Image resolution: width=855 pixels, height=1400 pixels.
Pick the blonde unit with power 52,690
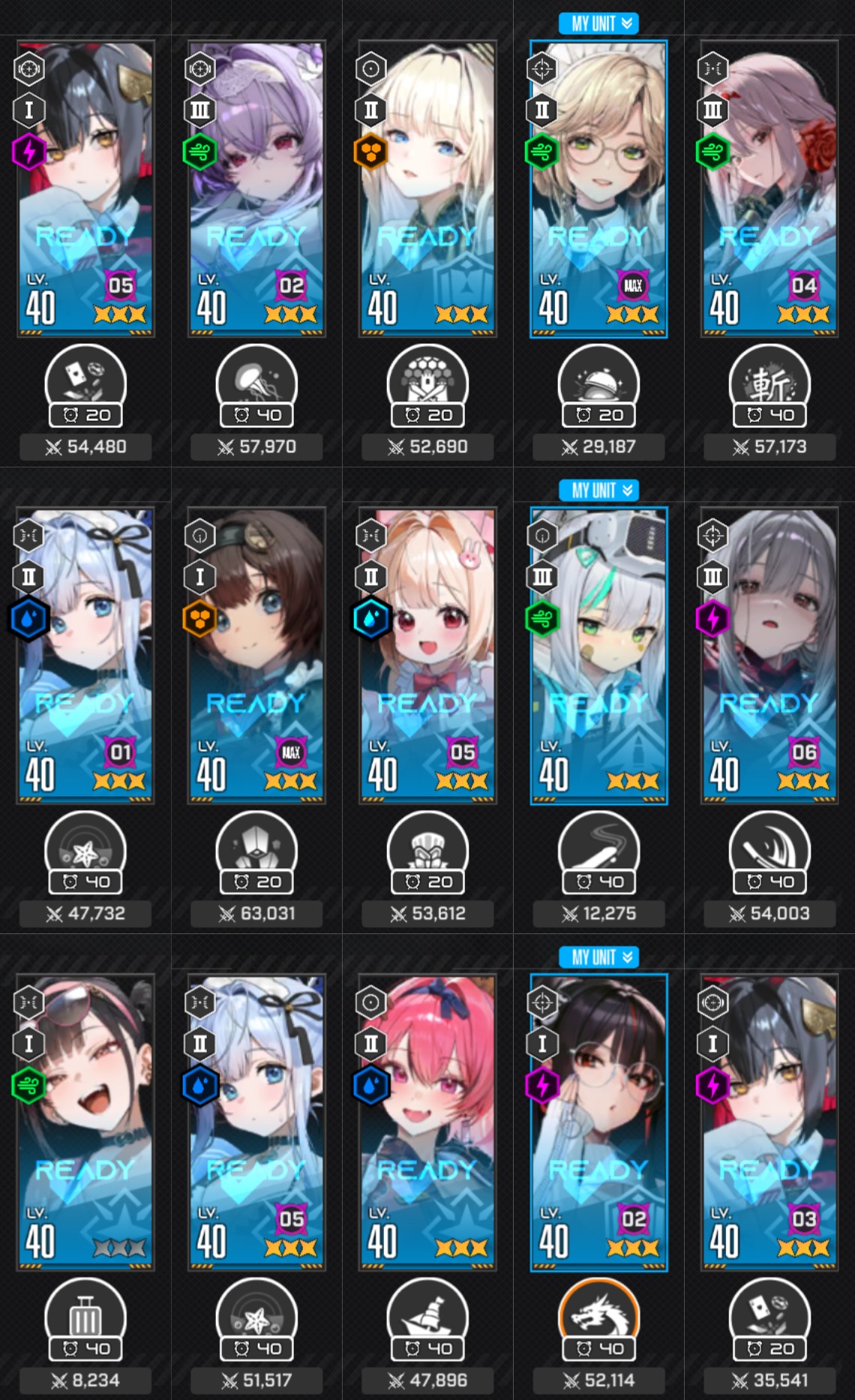(427, 188)
